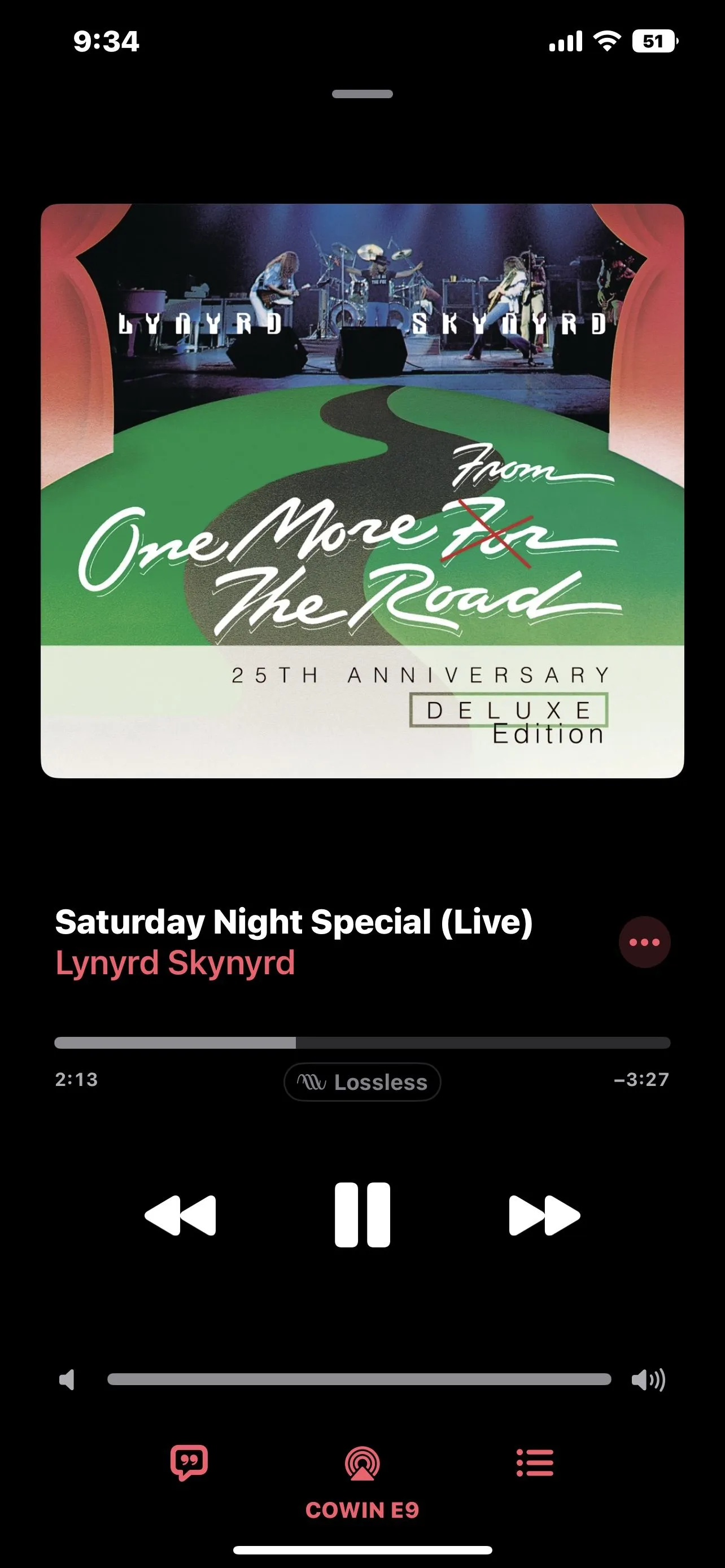Viewport: 725px width, 1568px height.
Task: Open the Lynyrd Skynyrd artist link
Action: click(175, 963)
